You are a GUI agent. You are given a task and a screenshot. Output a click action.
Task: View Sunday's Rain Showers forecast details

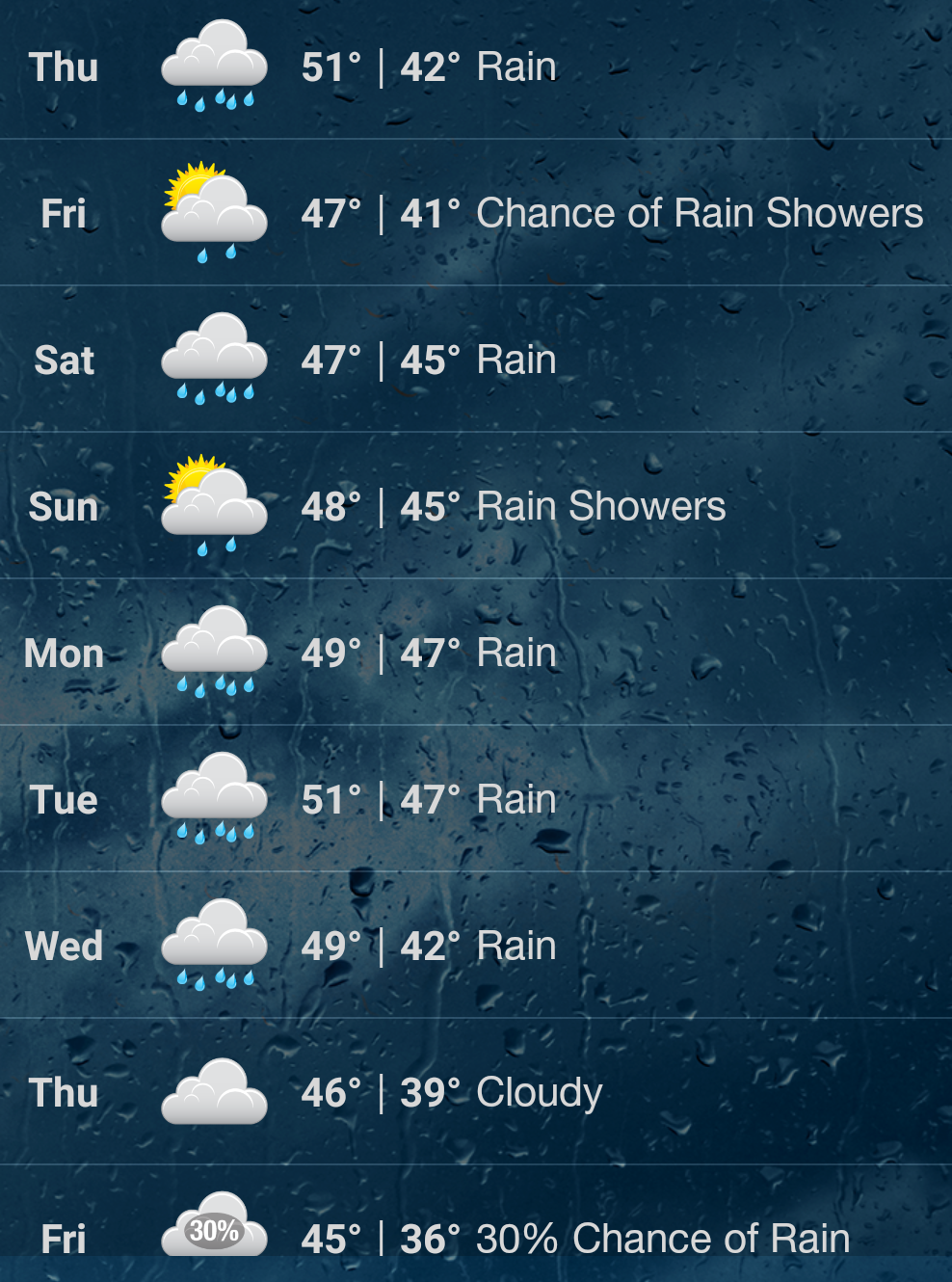[x=476, y=507]
